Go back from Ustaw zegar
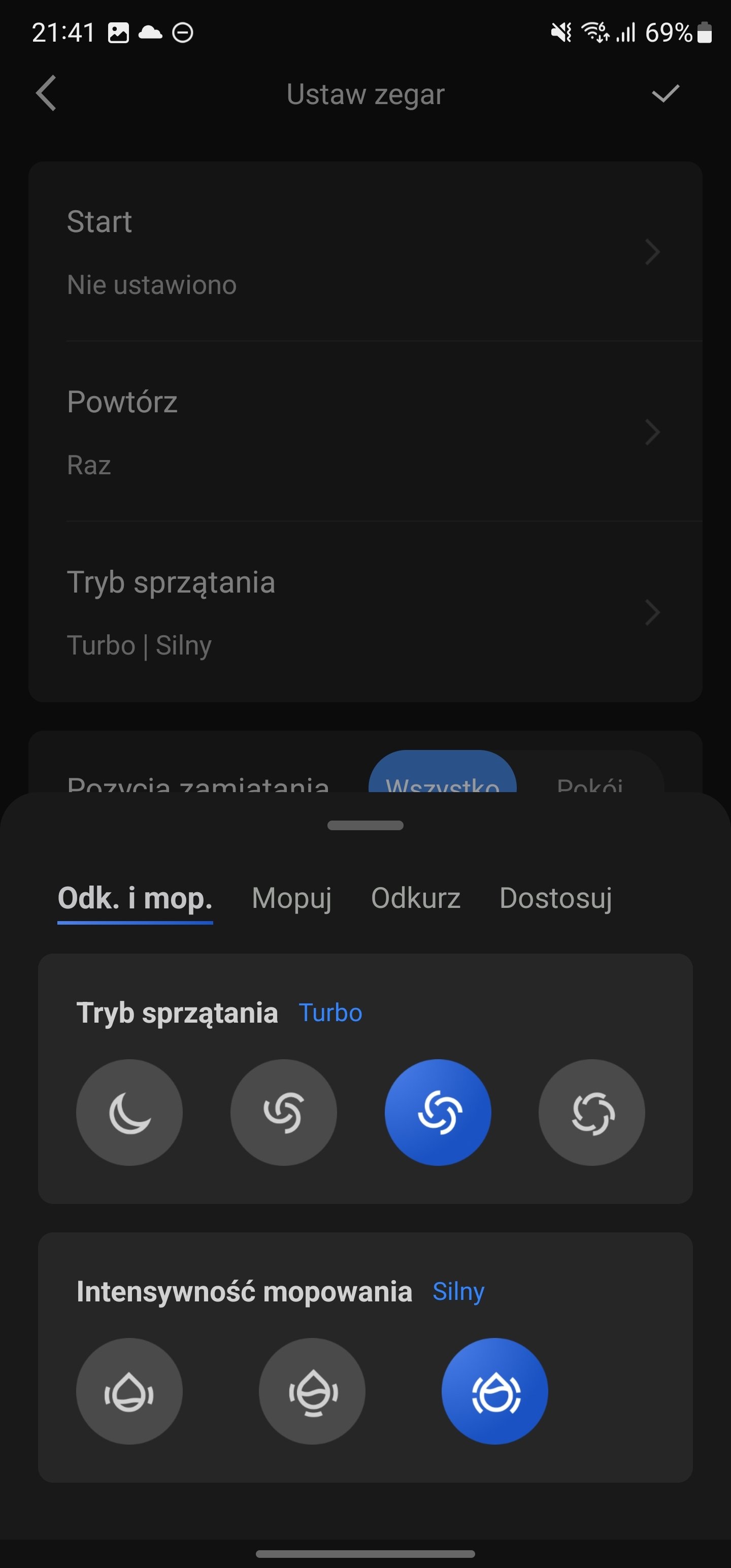Viewport: 731px width, 1568px height. click(46, 93)
